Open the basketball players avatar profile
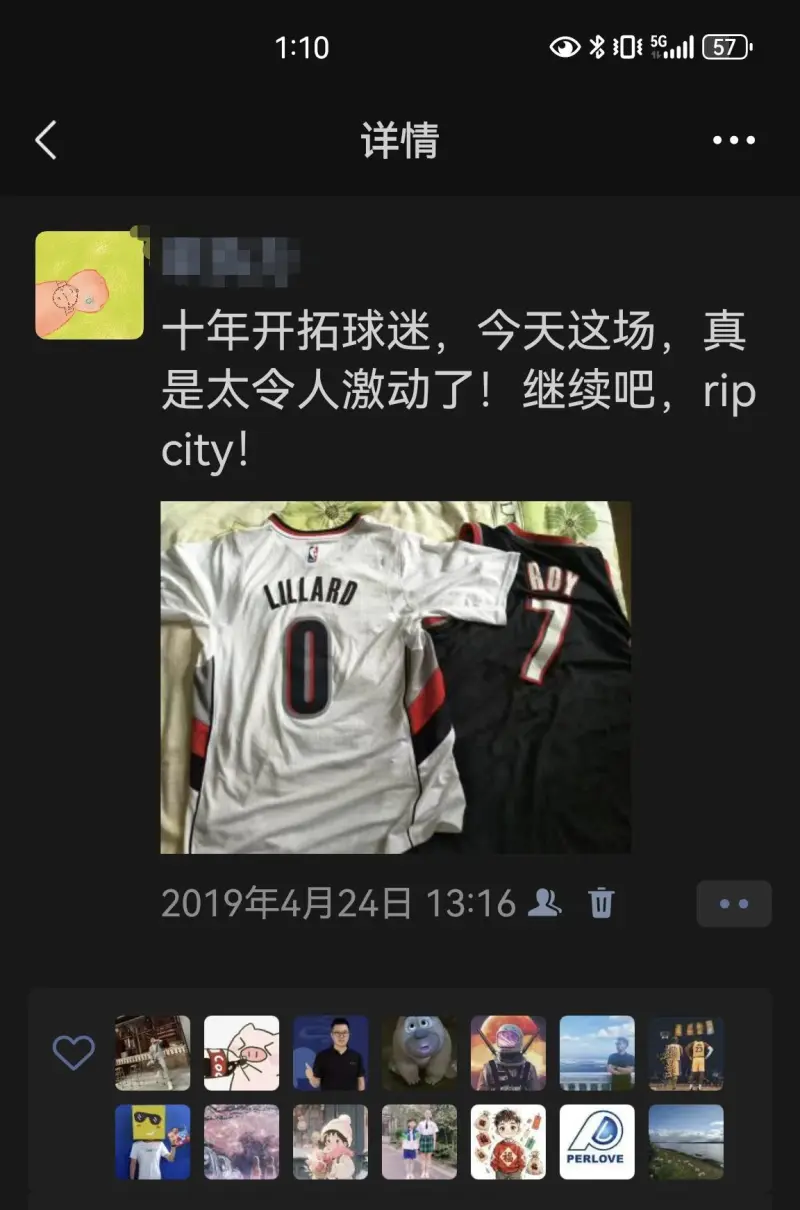This screenshot has height=1210, width=800. tap(686, 1053)
